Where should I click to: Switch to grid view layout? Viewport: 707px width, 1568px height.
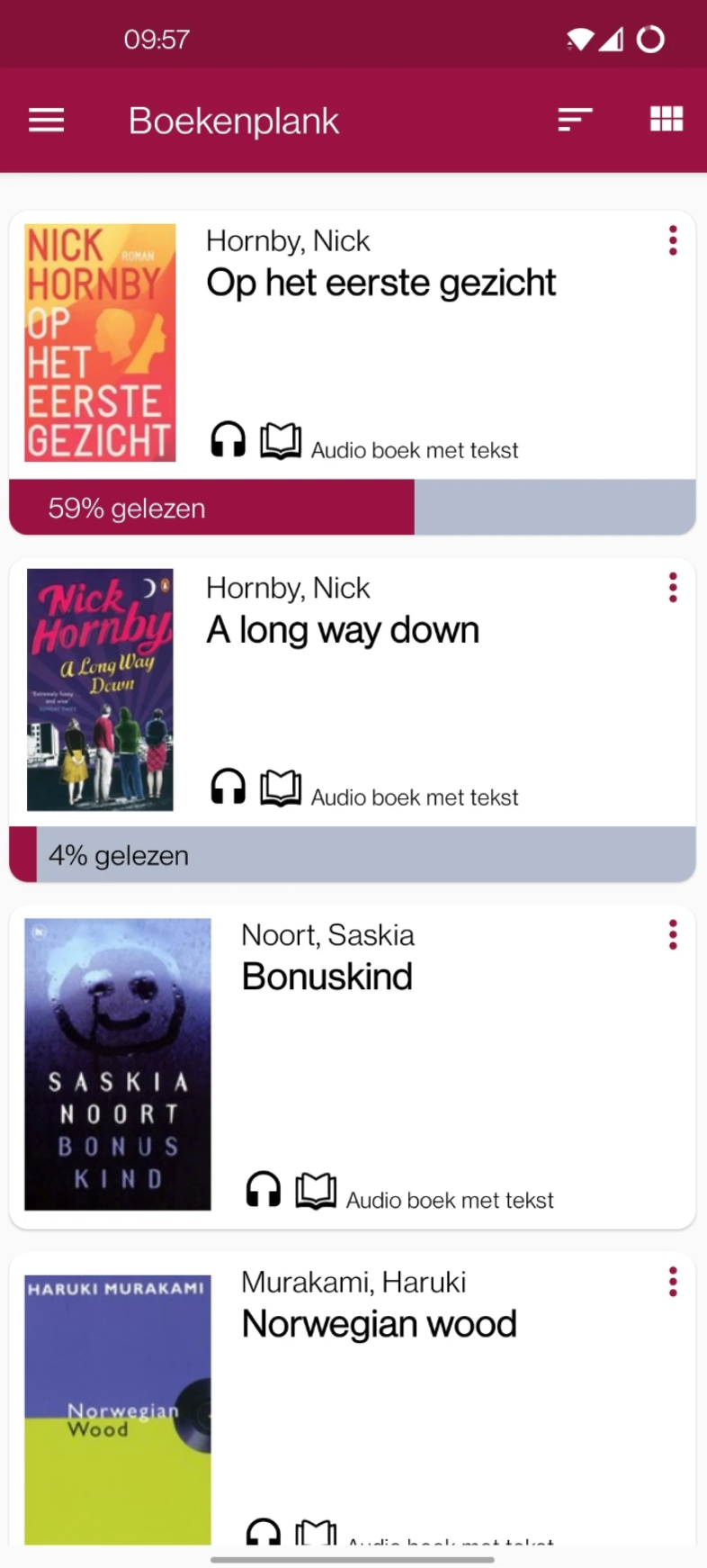pos(667,119)
